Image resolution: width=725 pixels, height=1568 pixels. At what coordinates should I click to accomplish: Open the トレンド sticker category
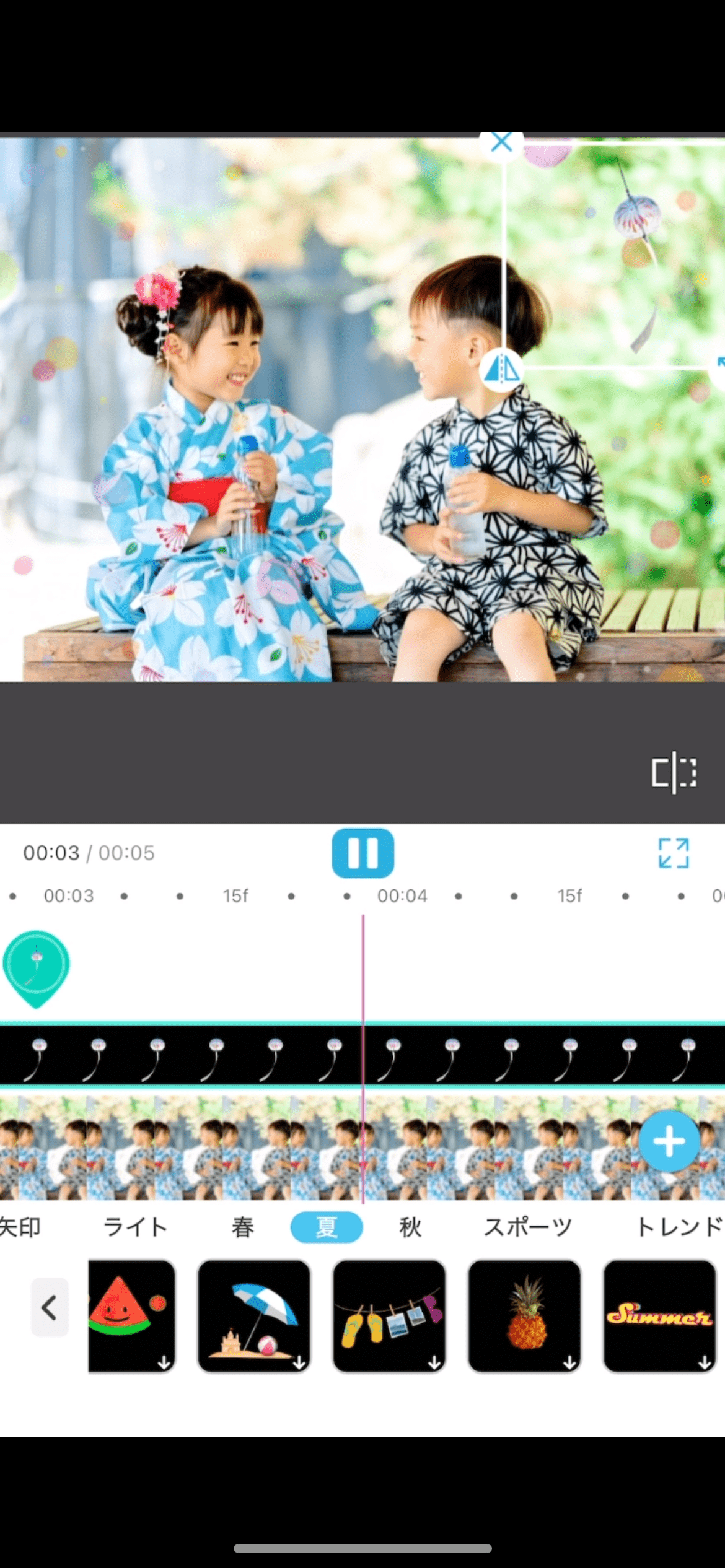coord(679,1227)
